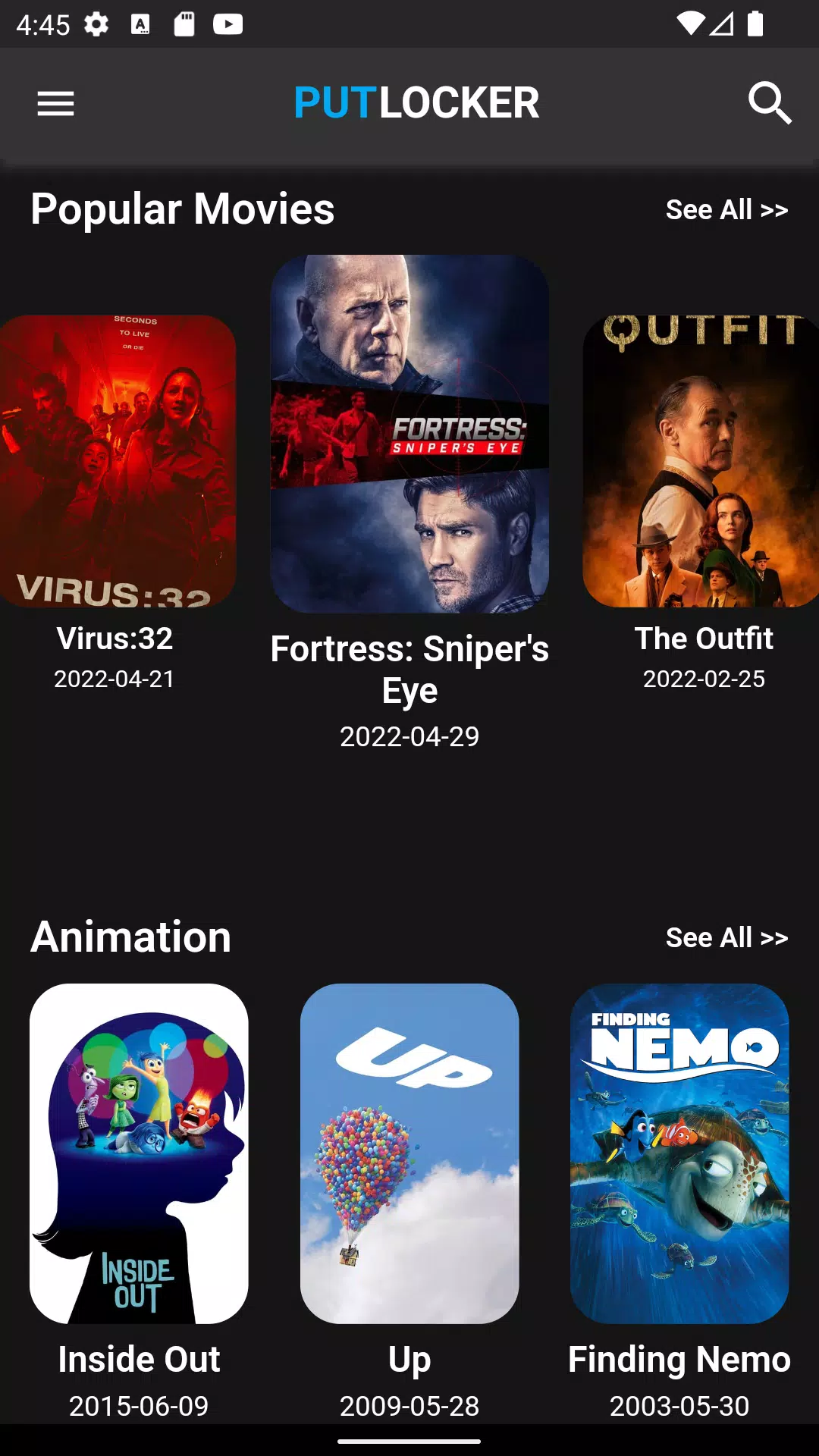Open the Settings gear icon in status bar
The width and height of the screenshot is (819, 1456).
coord(97,25)
